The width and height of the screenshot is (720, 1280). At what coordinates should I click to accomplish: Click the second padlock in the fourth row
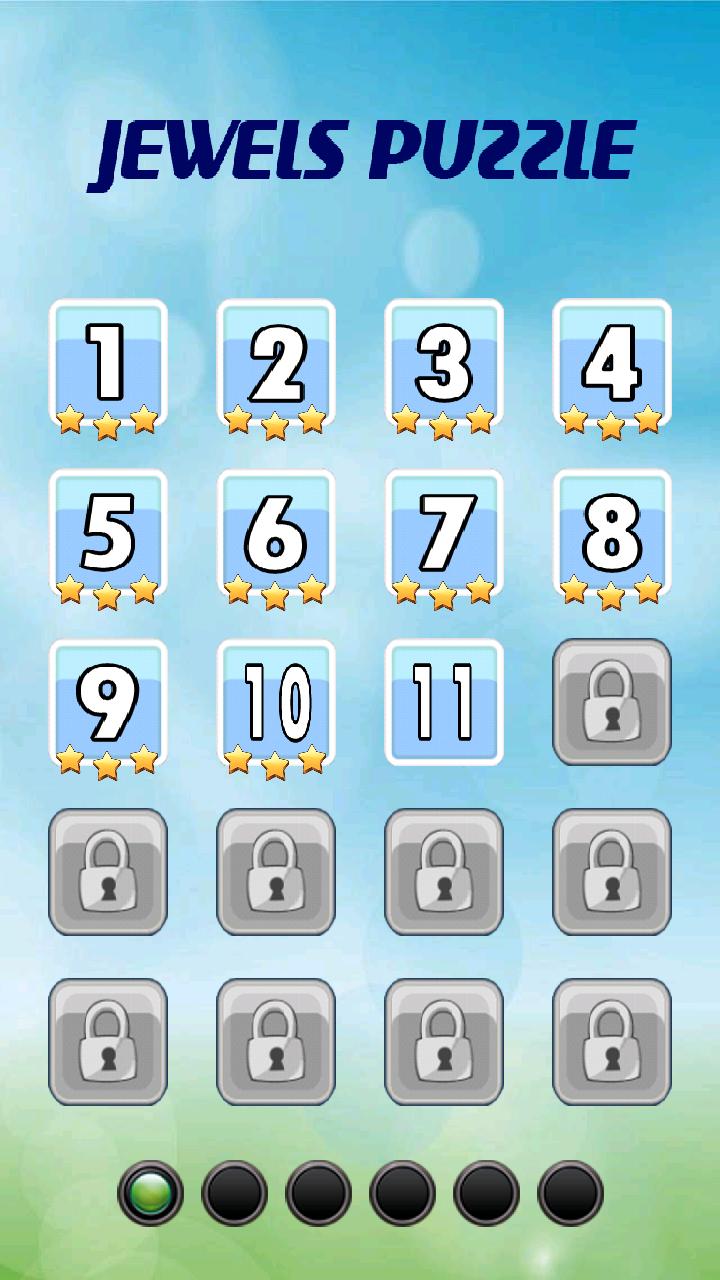pyautogui.click(x=276, y=872)
